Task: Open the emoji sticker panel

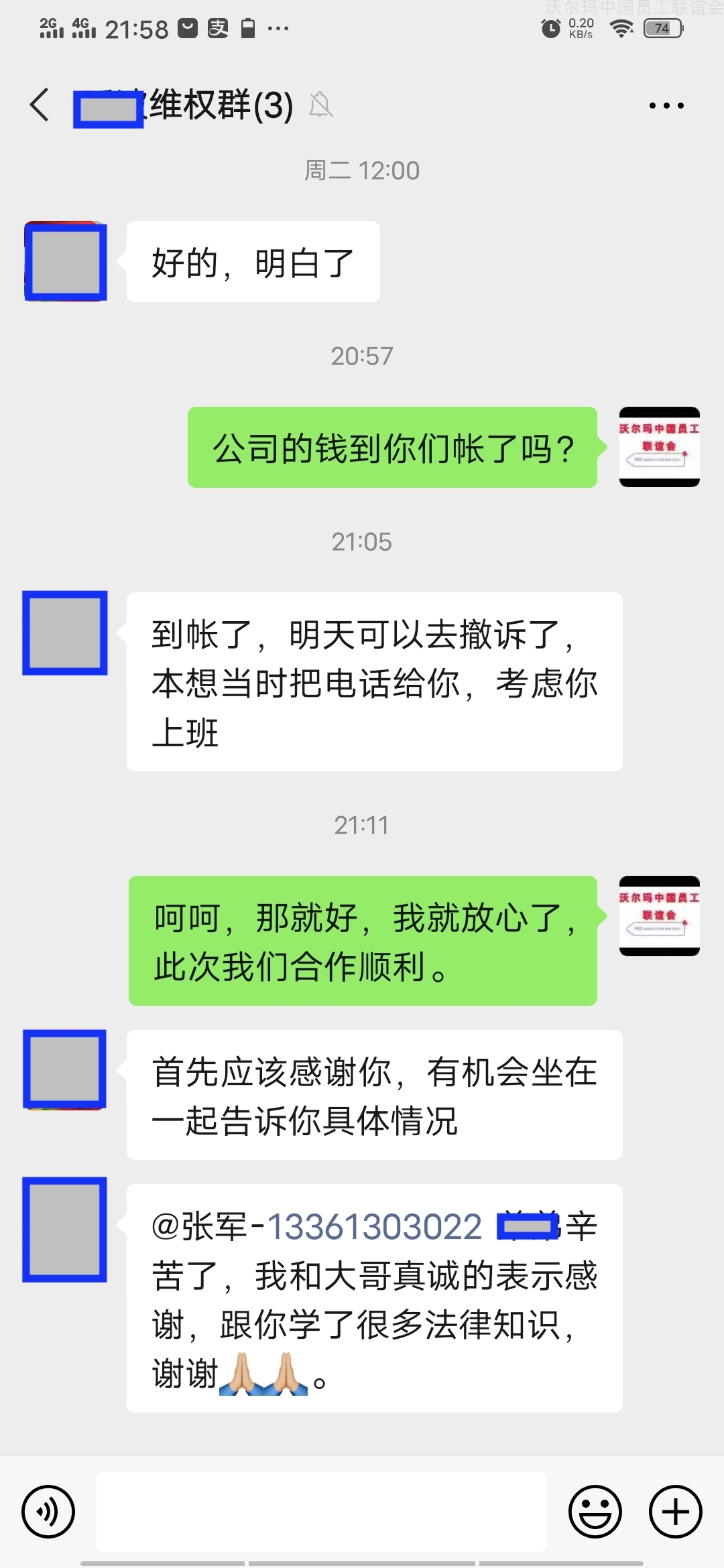Action: [x=595, y=1512]
